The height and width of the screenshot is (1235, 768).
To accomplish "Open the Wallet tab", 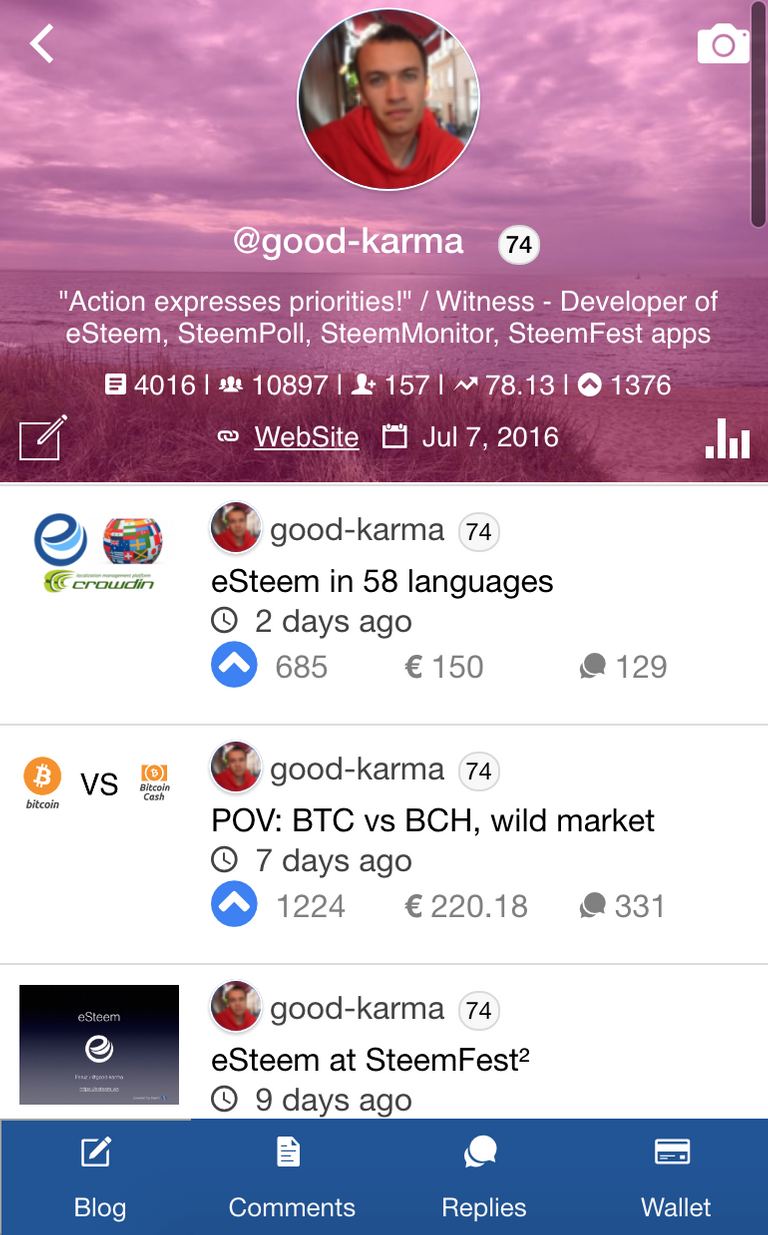I will (x=674, y=1178).
